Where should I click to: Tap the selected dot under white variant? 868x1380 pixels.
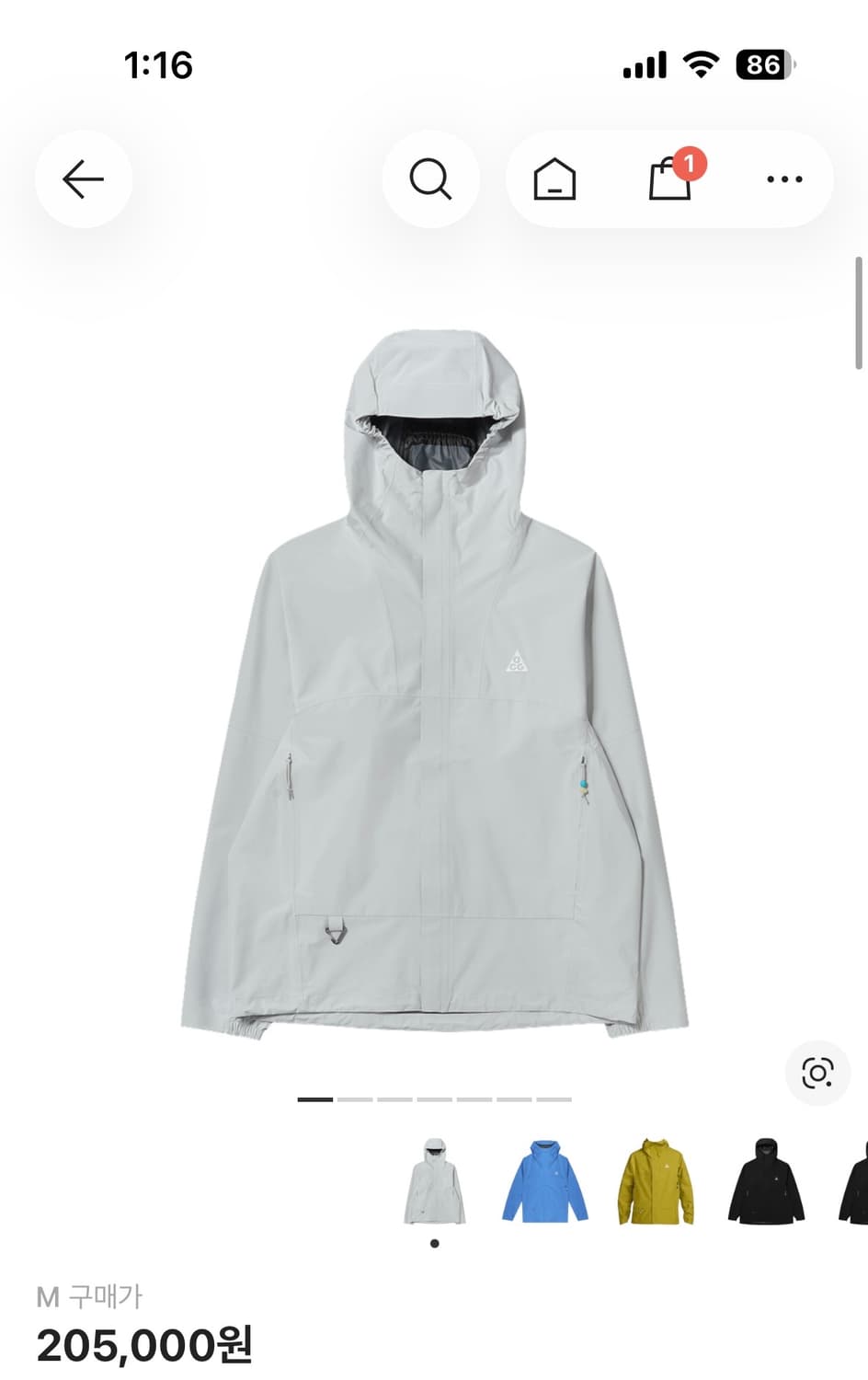pos(433,1245)
